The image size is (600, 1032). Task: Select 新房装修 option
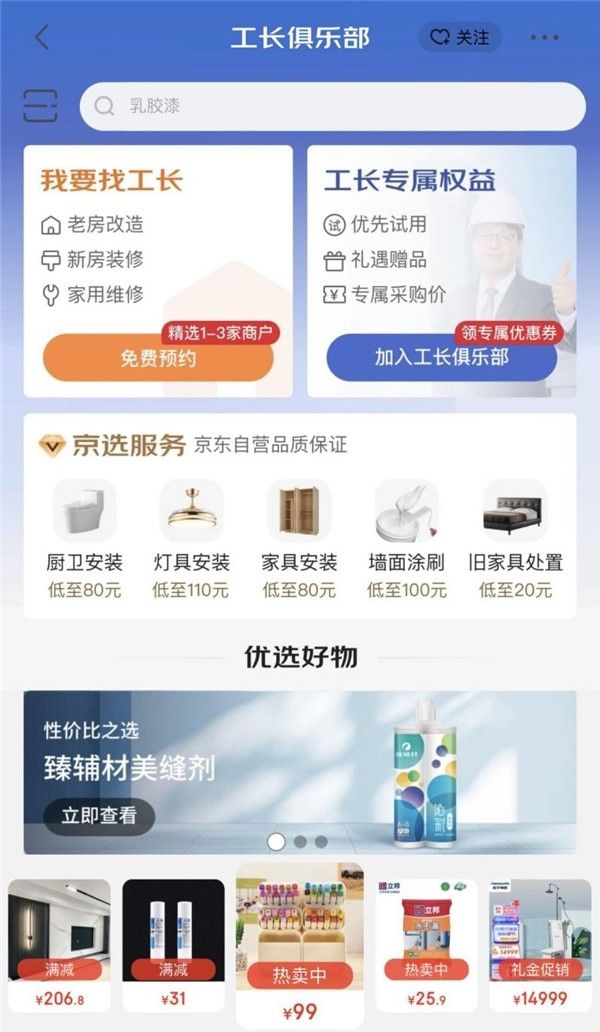point(92,259)
